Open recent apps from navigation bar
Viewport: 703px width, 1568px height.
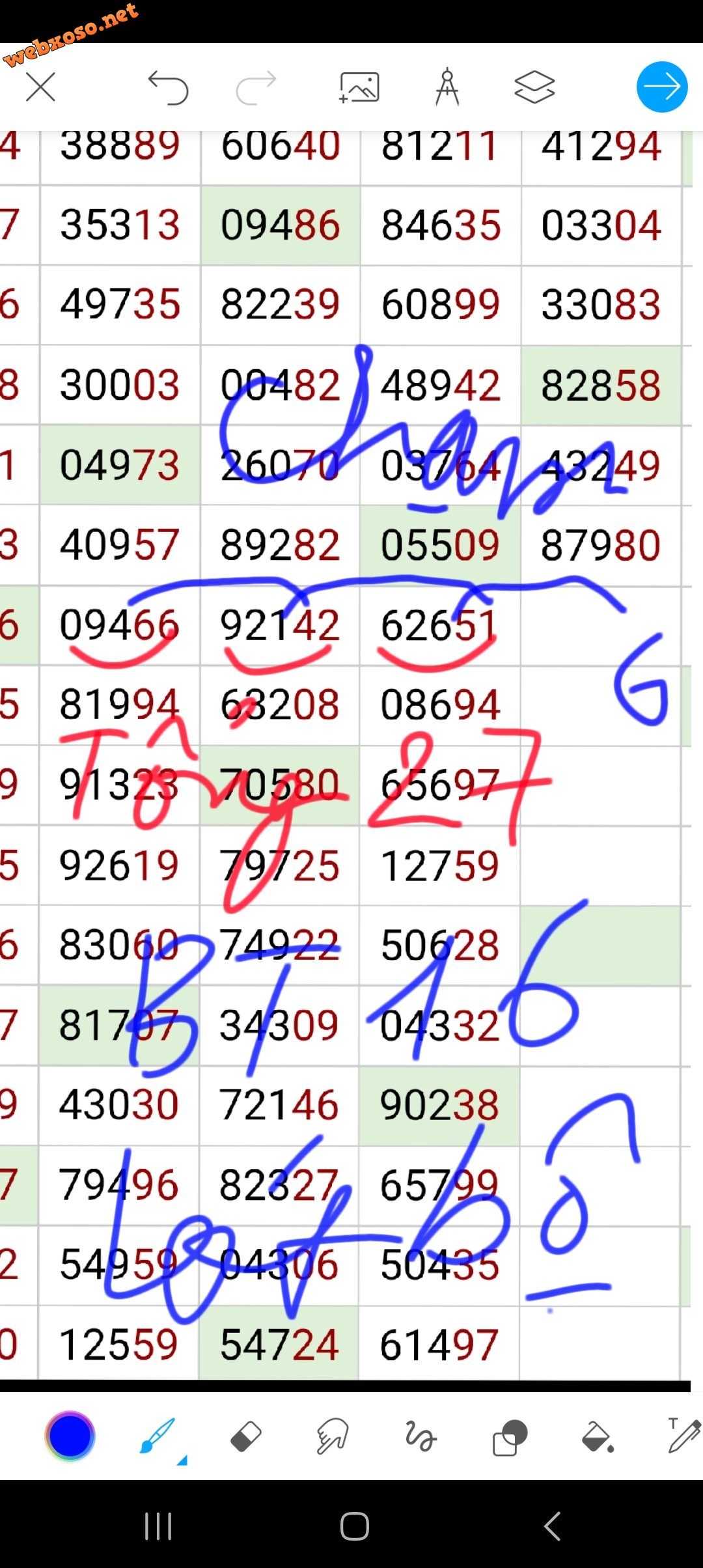pyautogui.click(x=158, y=1526)
